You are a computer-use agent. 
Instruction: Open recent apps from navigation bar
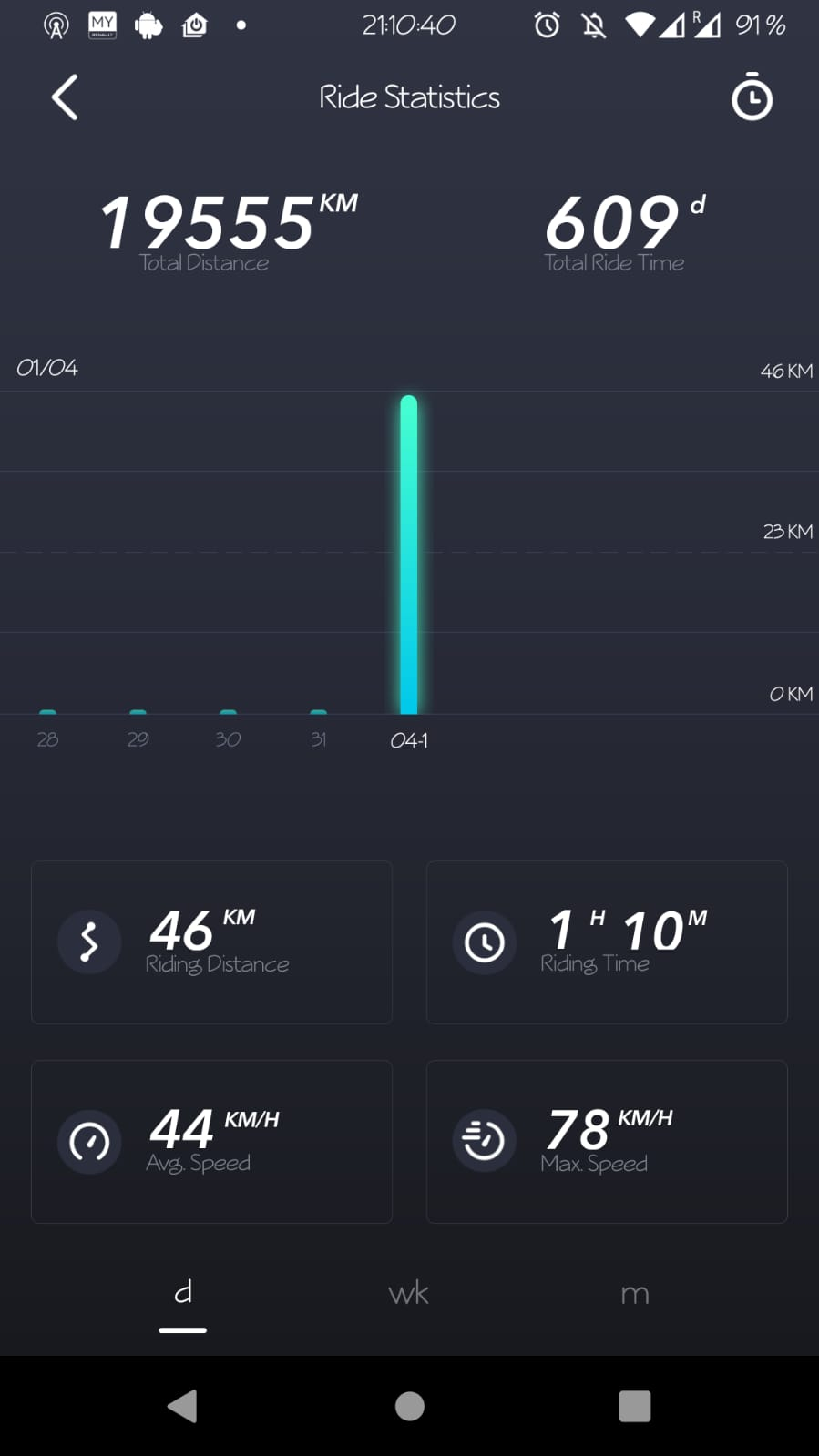[x=634, y=1406]
